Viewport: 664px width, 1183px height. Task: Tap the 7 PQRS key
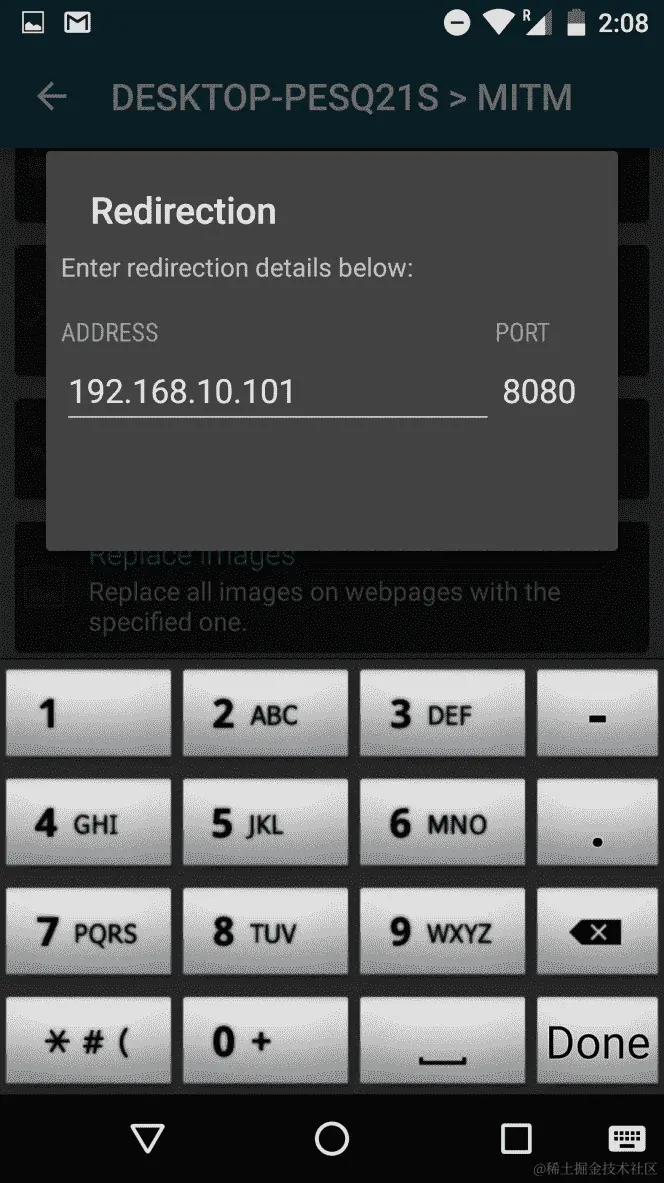(x=89, y=932)
